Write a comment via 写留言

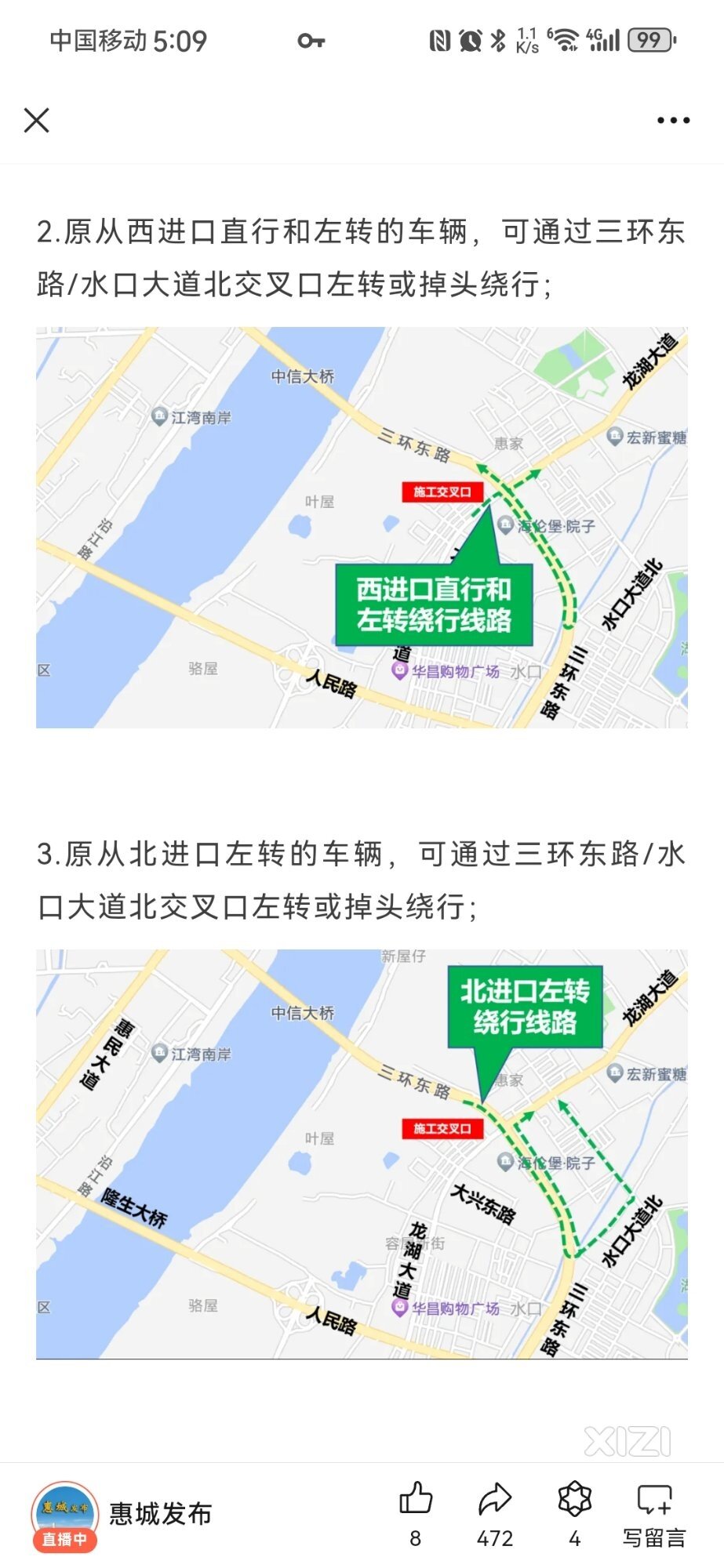654,1513
